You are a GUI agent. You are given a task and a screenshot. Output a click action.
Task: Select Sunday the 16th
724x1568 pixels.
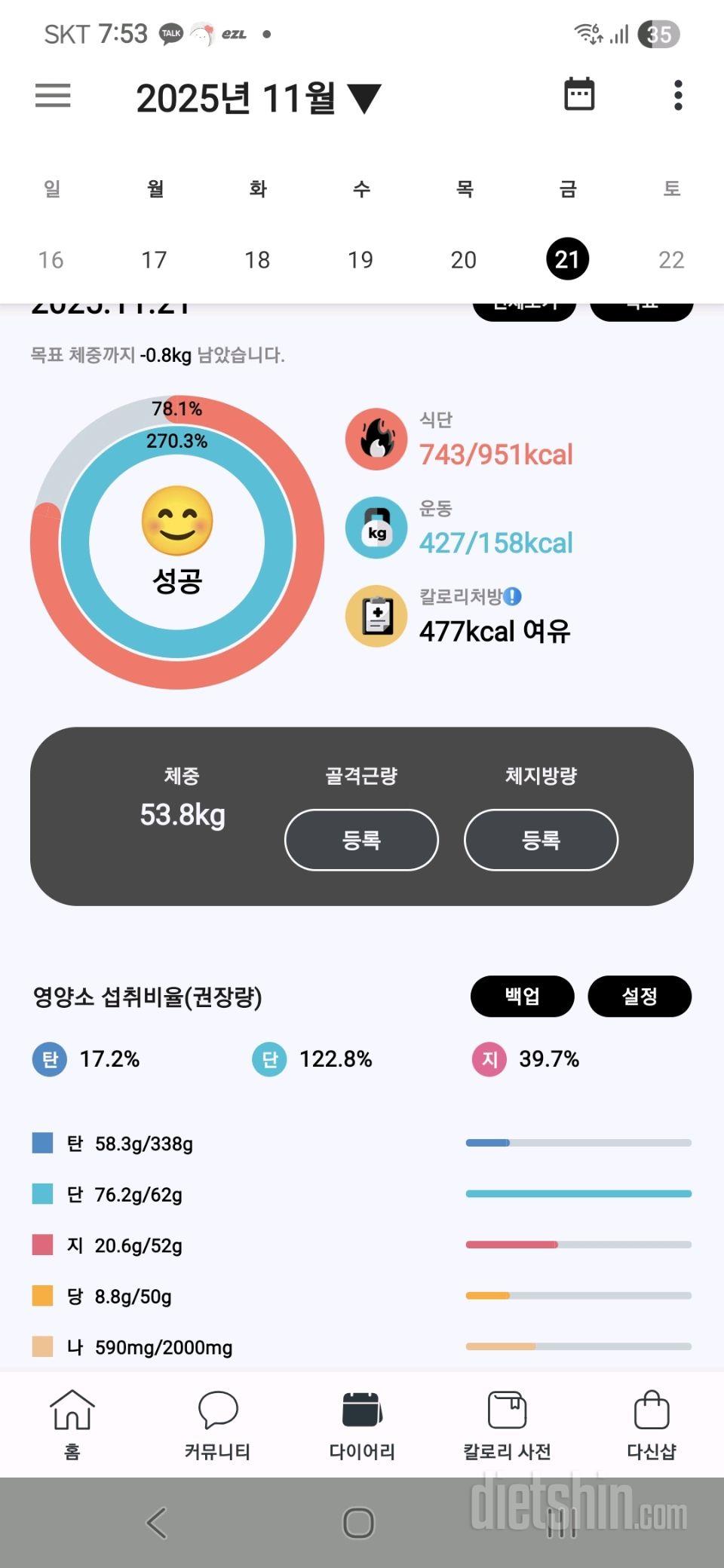click(x=50, y=259)
